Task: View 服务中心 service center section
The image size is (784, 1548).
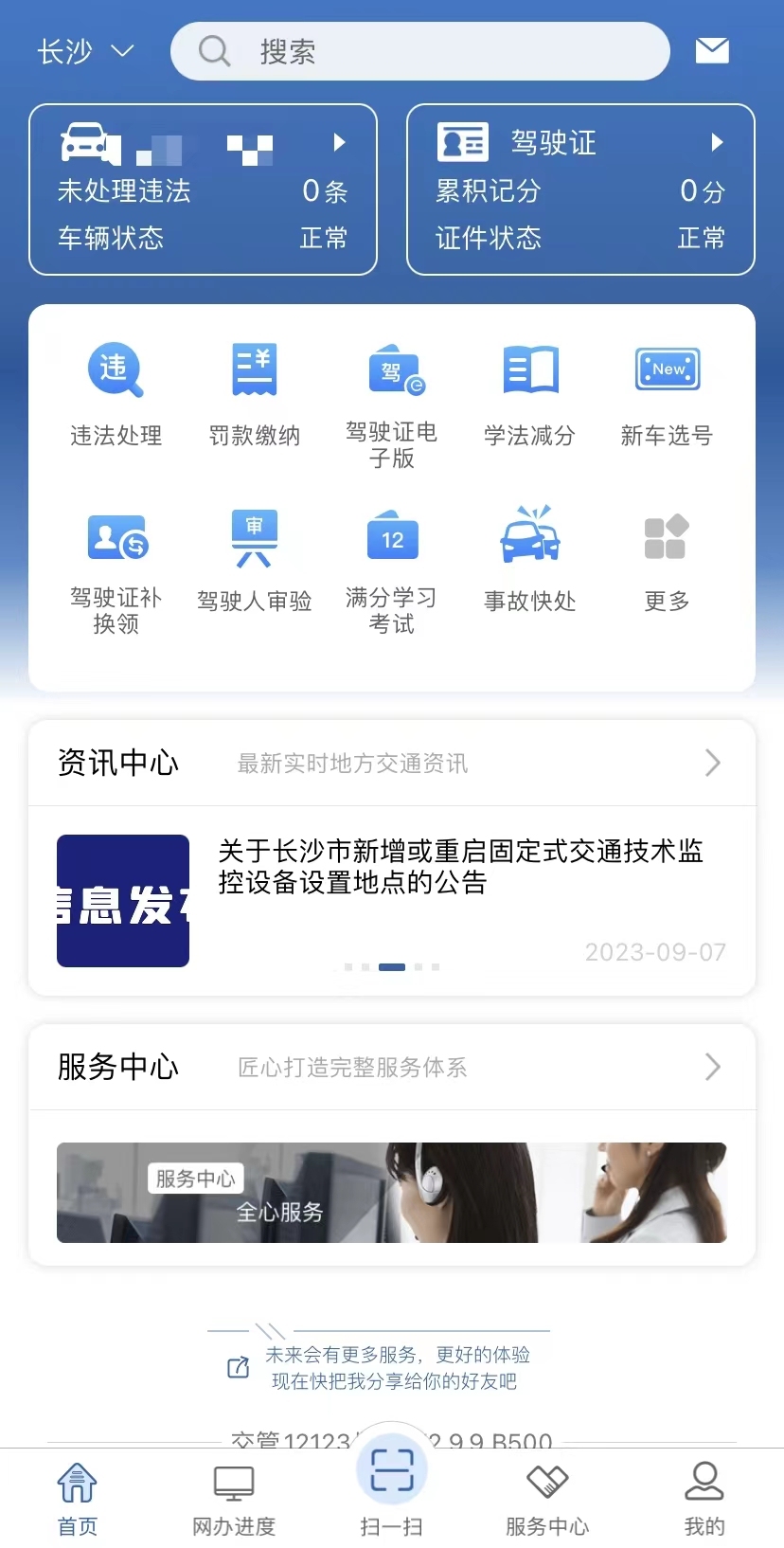Action: [x=713, y=1067]
